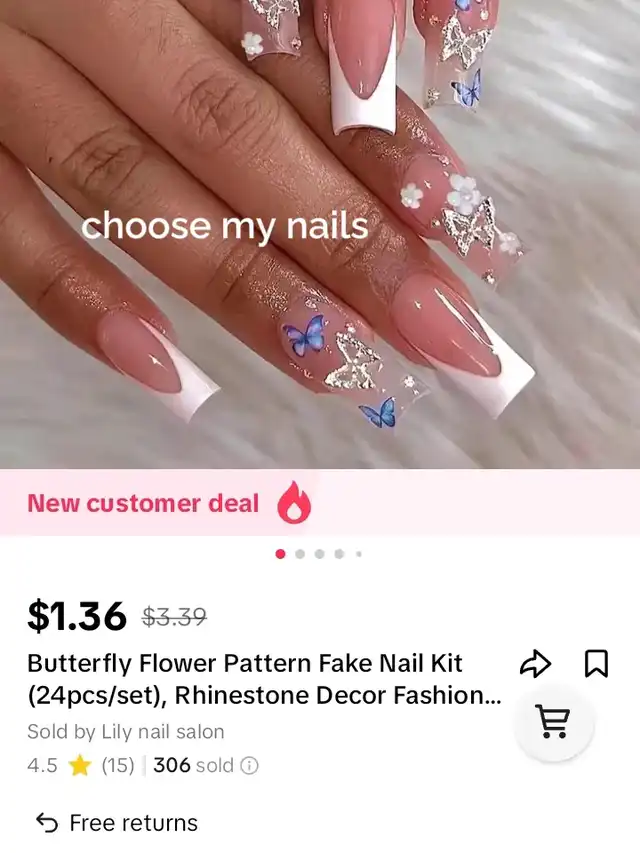Share this nail kit product
640x853 pixels.
click(536, 663)
